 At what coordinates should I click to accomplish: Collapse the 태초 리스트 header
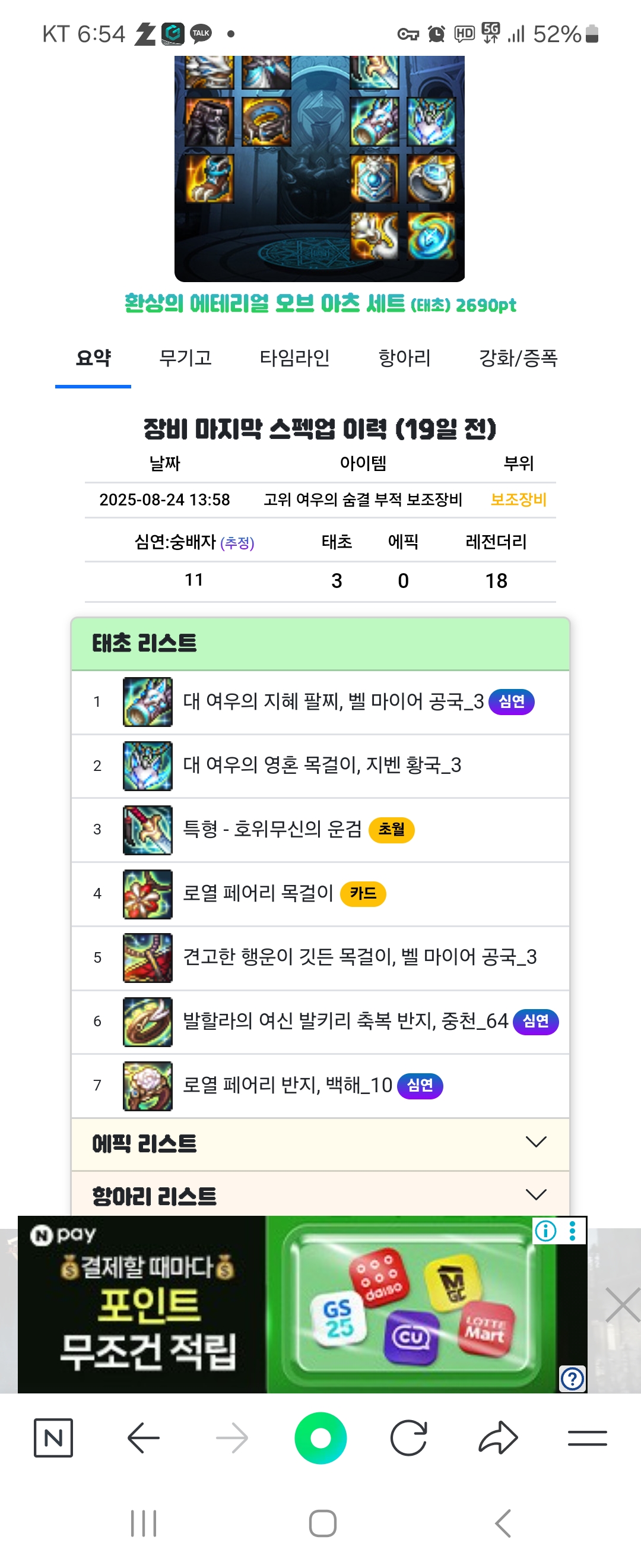coord(320,643)
